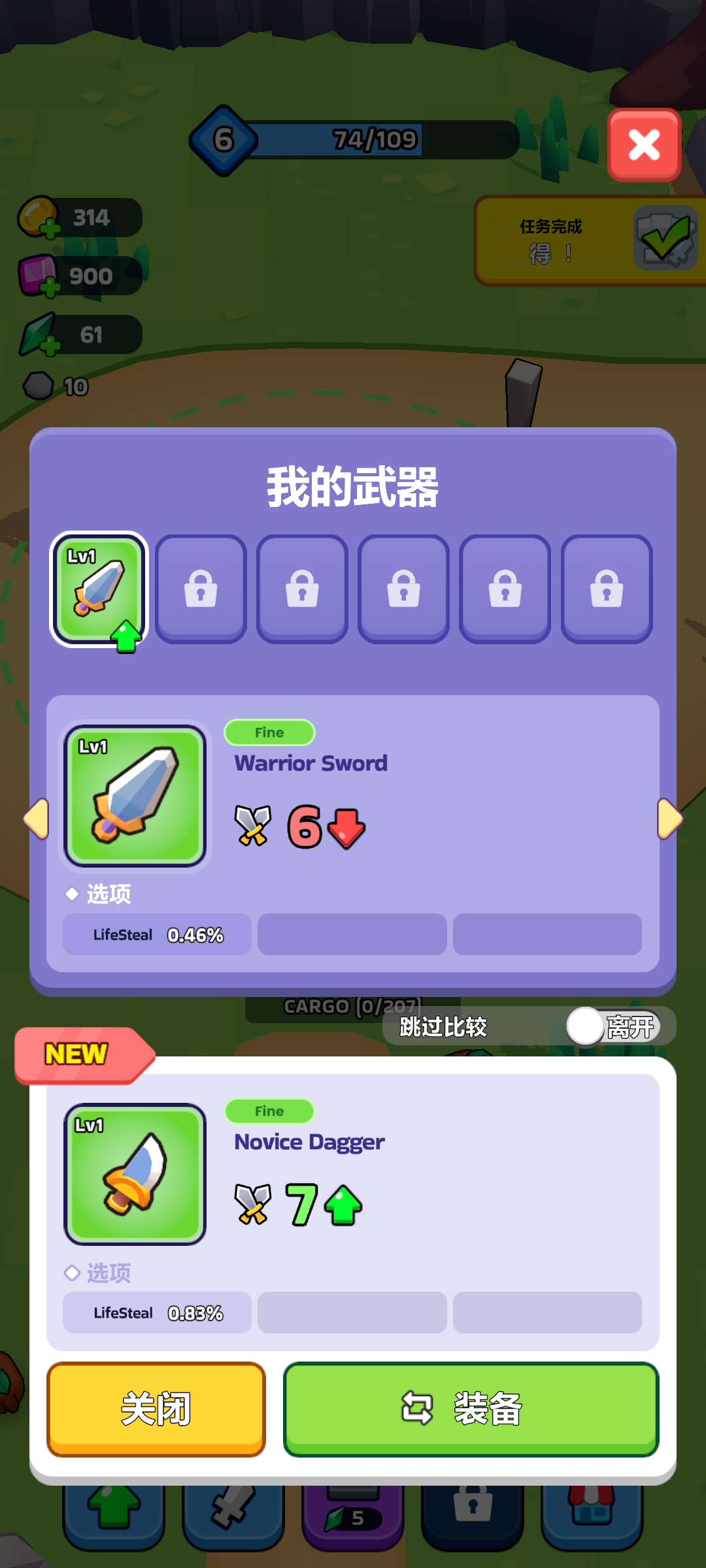The height and width of the screenshot is (1568, 706).
Task: Select the equipped Lv1 Warrior Sword slot
Action: click(98, 588)
